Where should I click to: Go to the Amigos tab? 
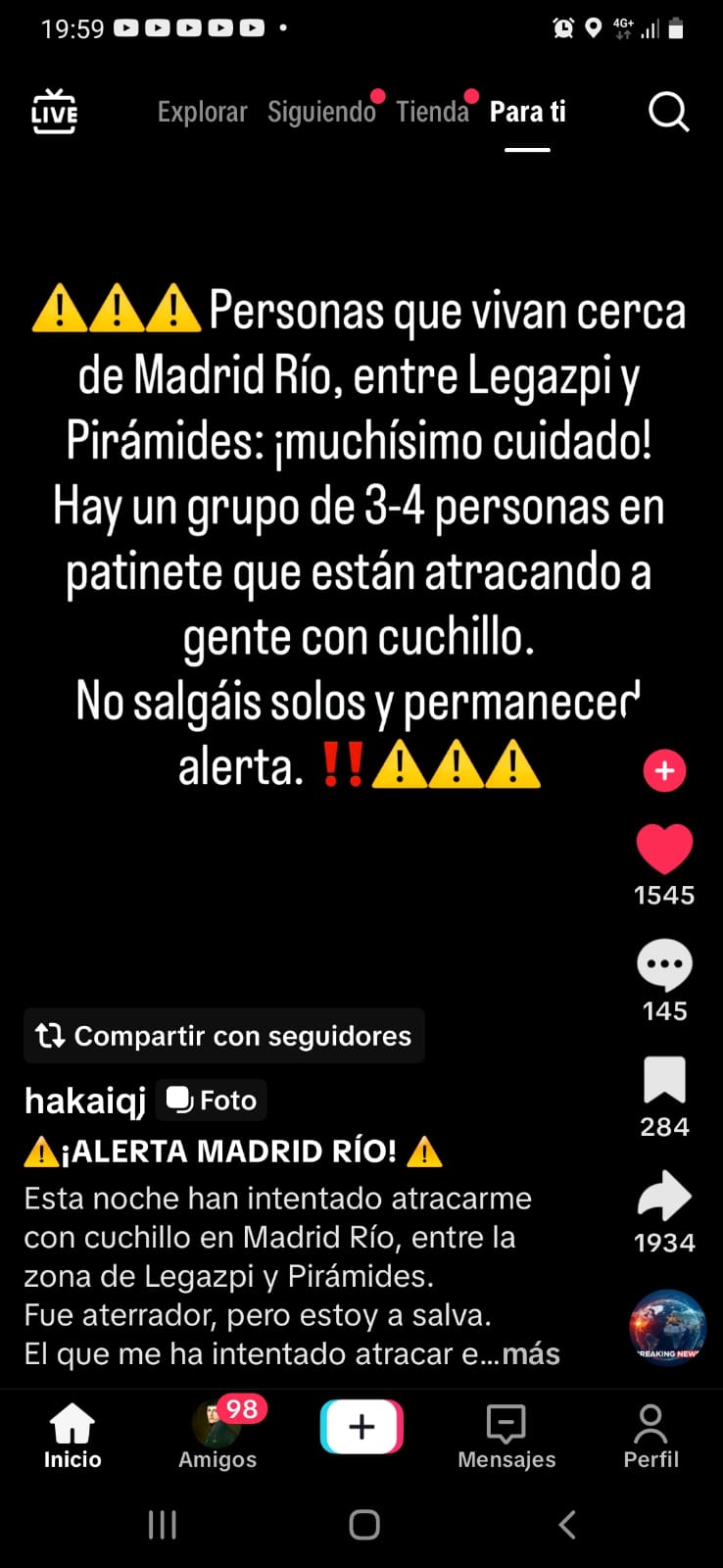[x=217, y=1436]
